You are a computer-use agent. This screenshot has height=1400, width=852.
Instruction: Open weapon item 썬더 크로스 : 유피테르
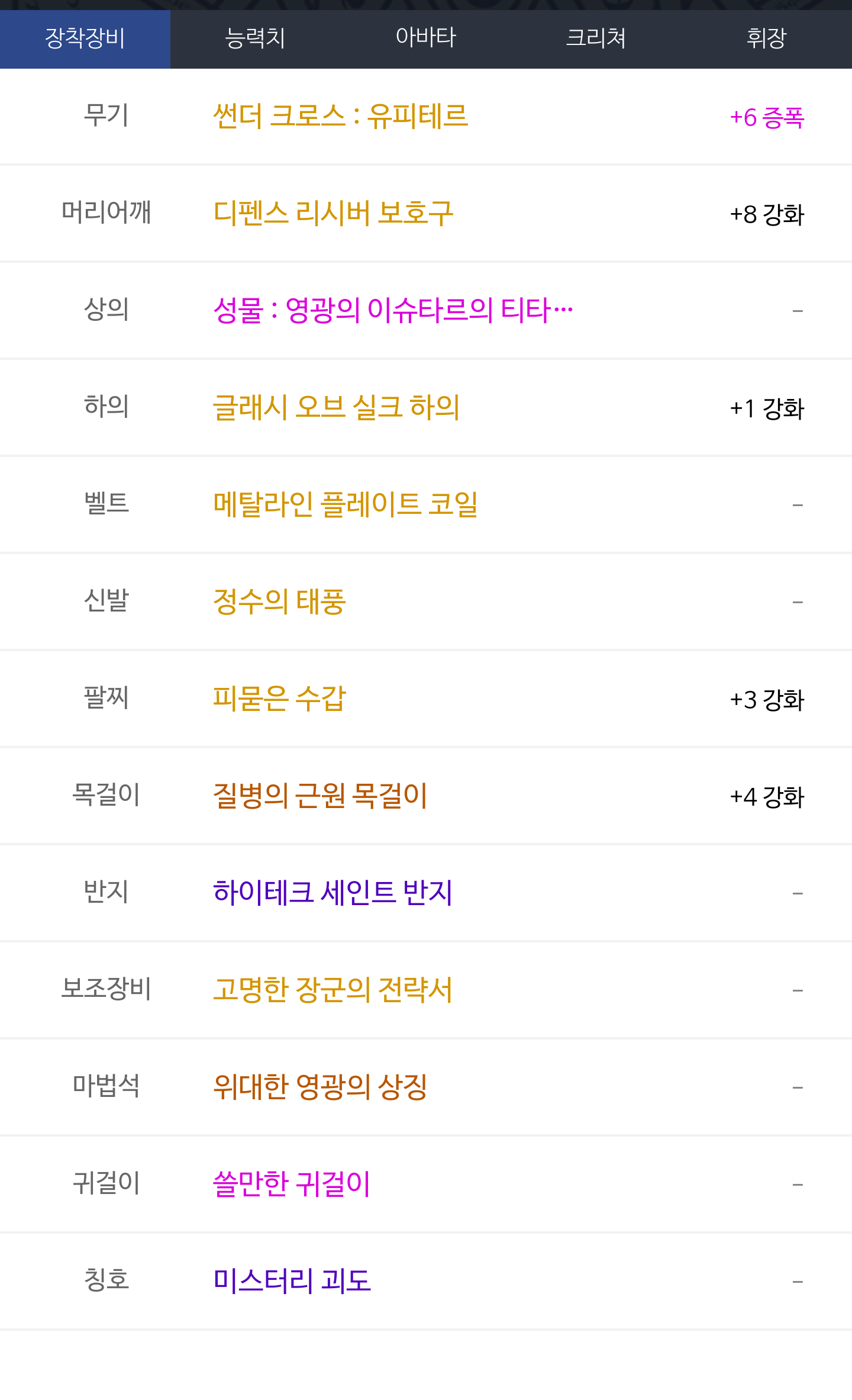point(340,117)
